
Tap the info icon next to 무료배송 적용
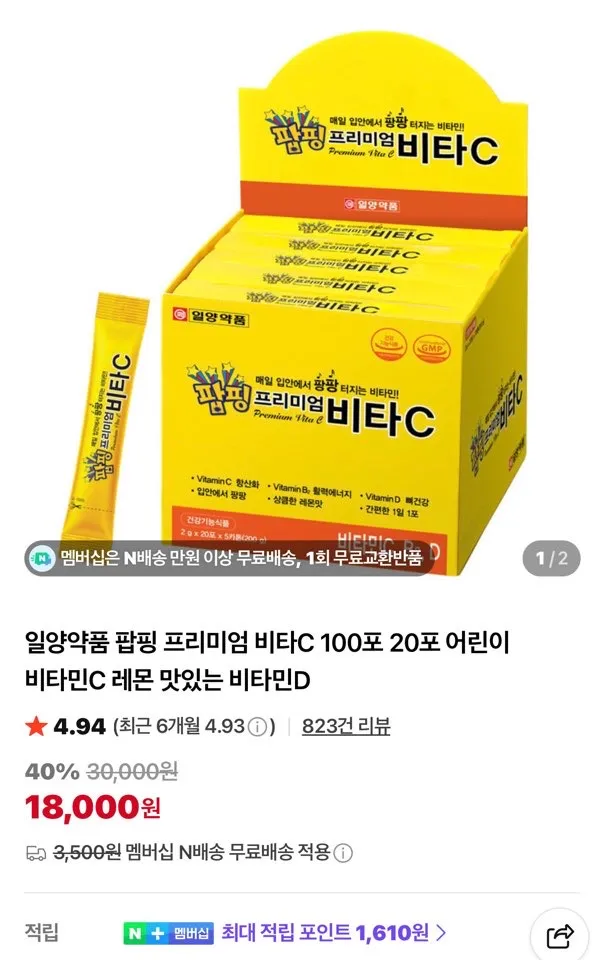(343, 853)
